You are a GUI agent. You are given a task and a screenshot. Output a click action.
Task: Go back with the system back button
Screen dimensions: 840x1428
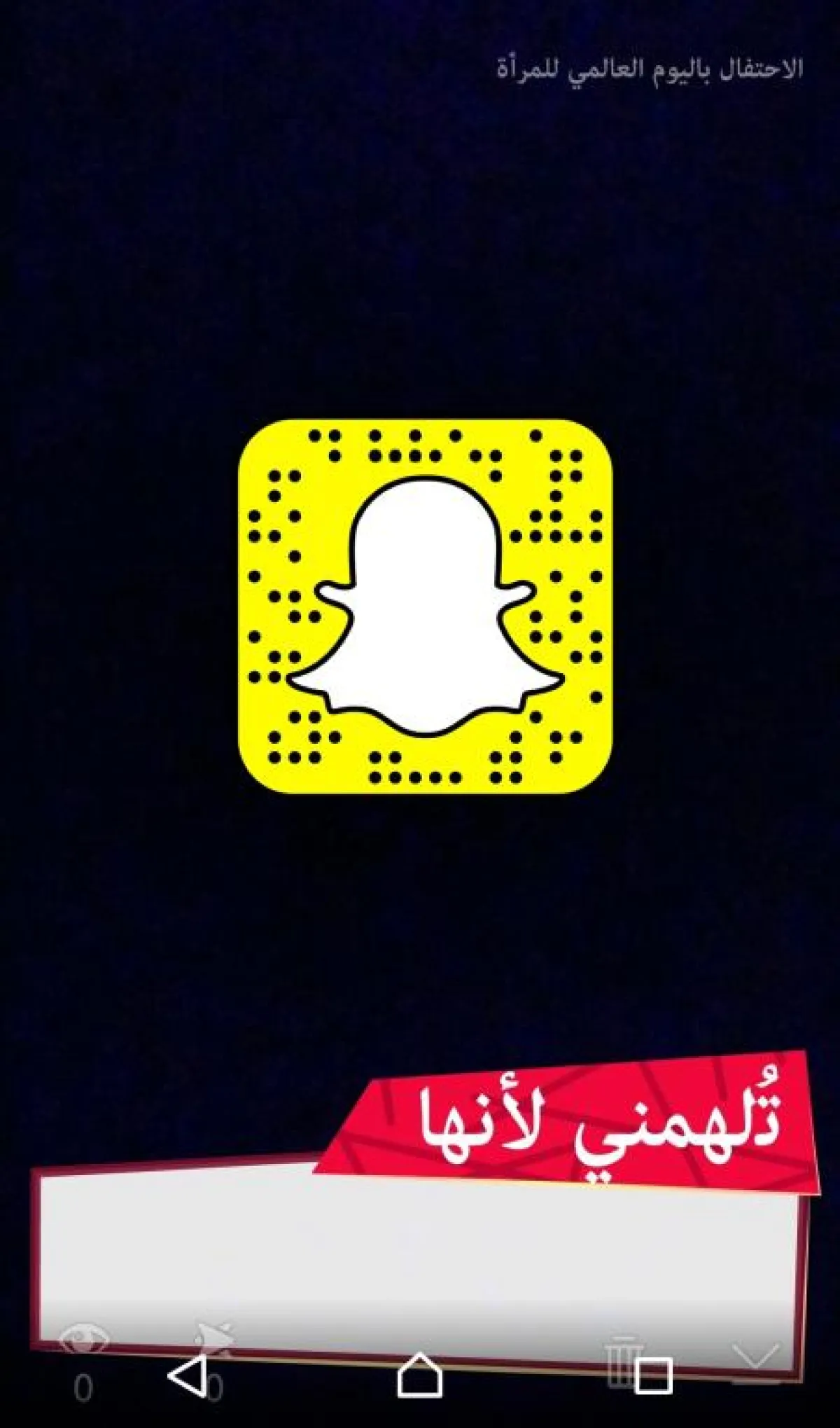pyautogui.click(x=187, y=1375)
